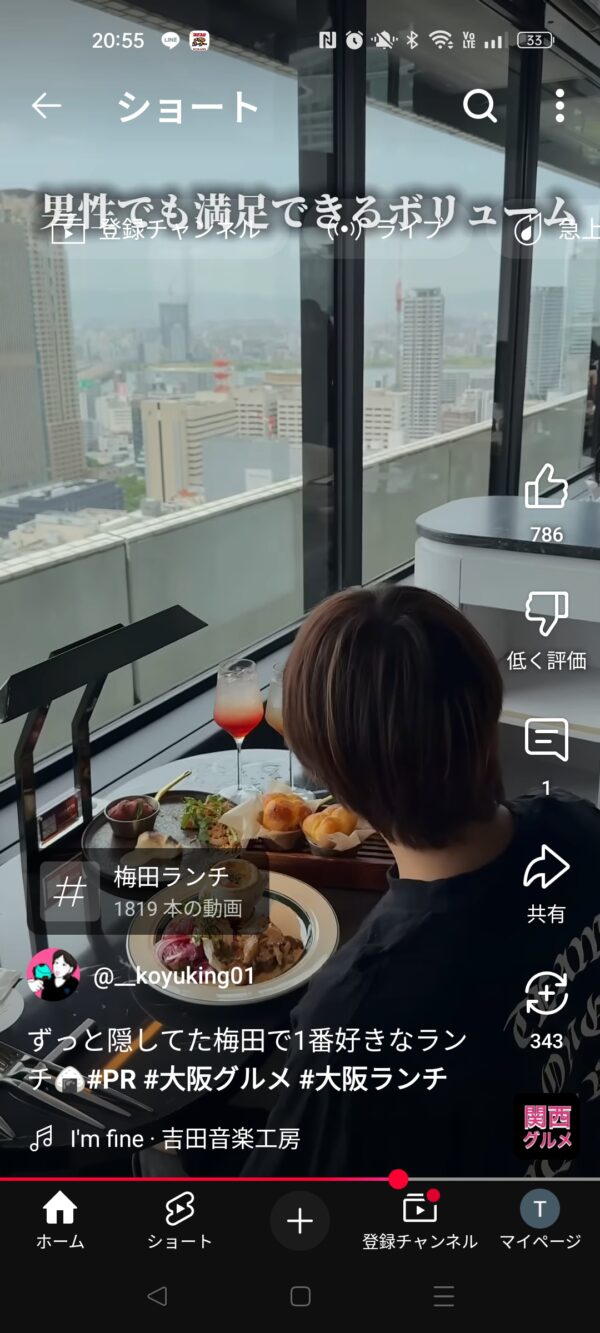Like this Short
600x1333 pixels.
[x=546, y=487]
